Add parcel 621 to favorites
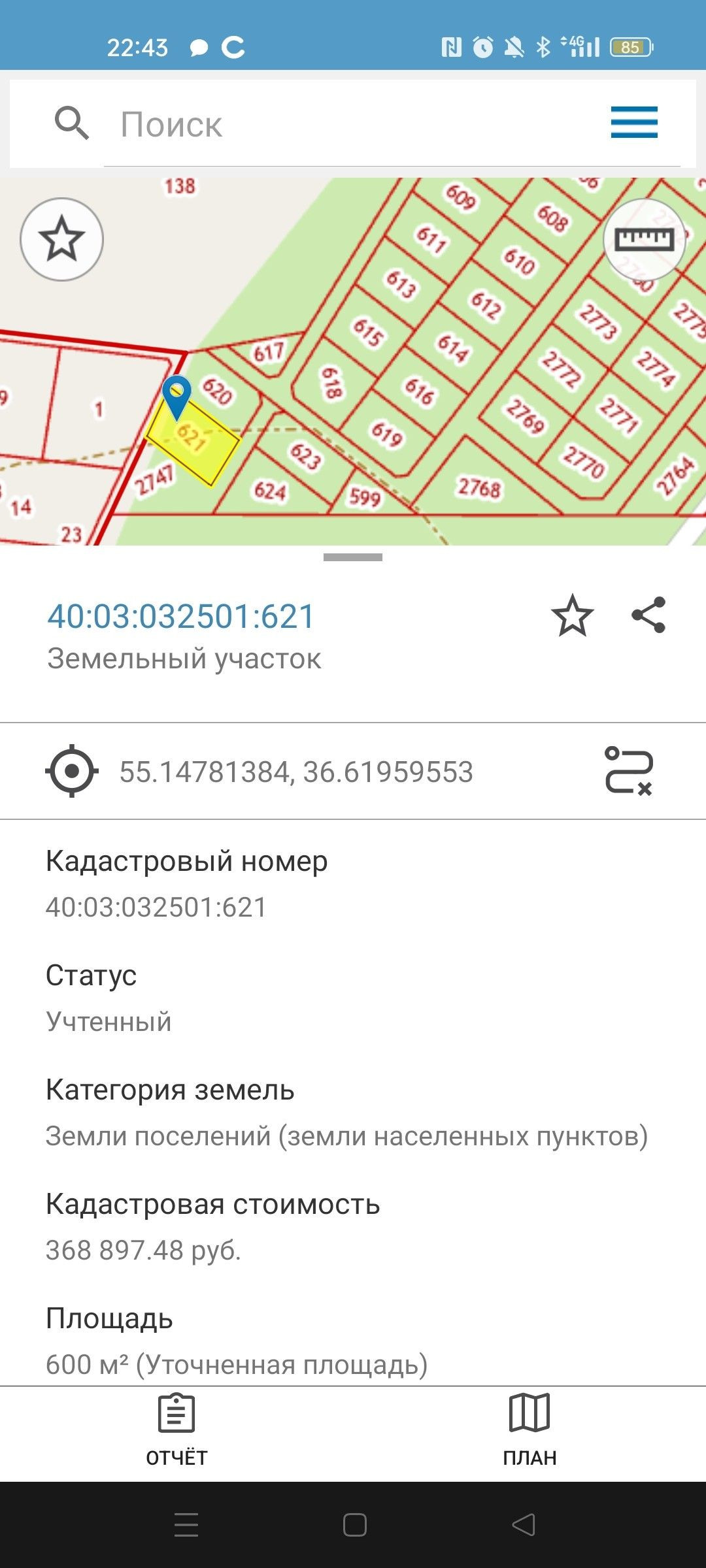 point(572,615)
